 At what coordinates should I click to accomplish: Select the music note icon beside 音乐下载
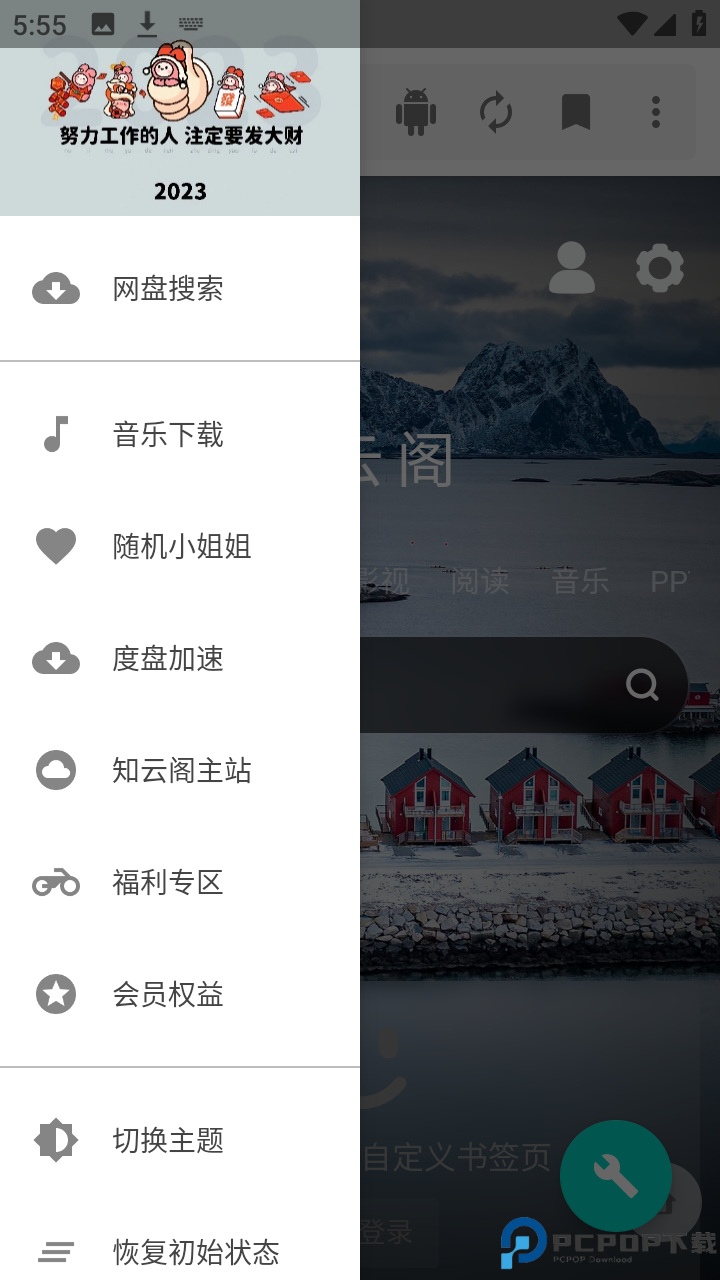pos(56,435)
